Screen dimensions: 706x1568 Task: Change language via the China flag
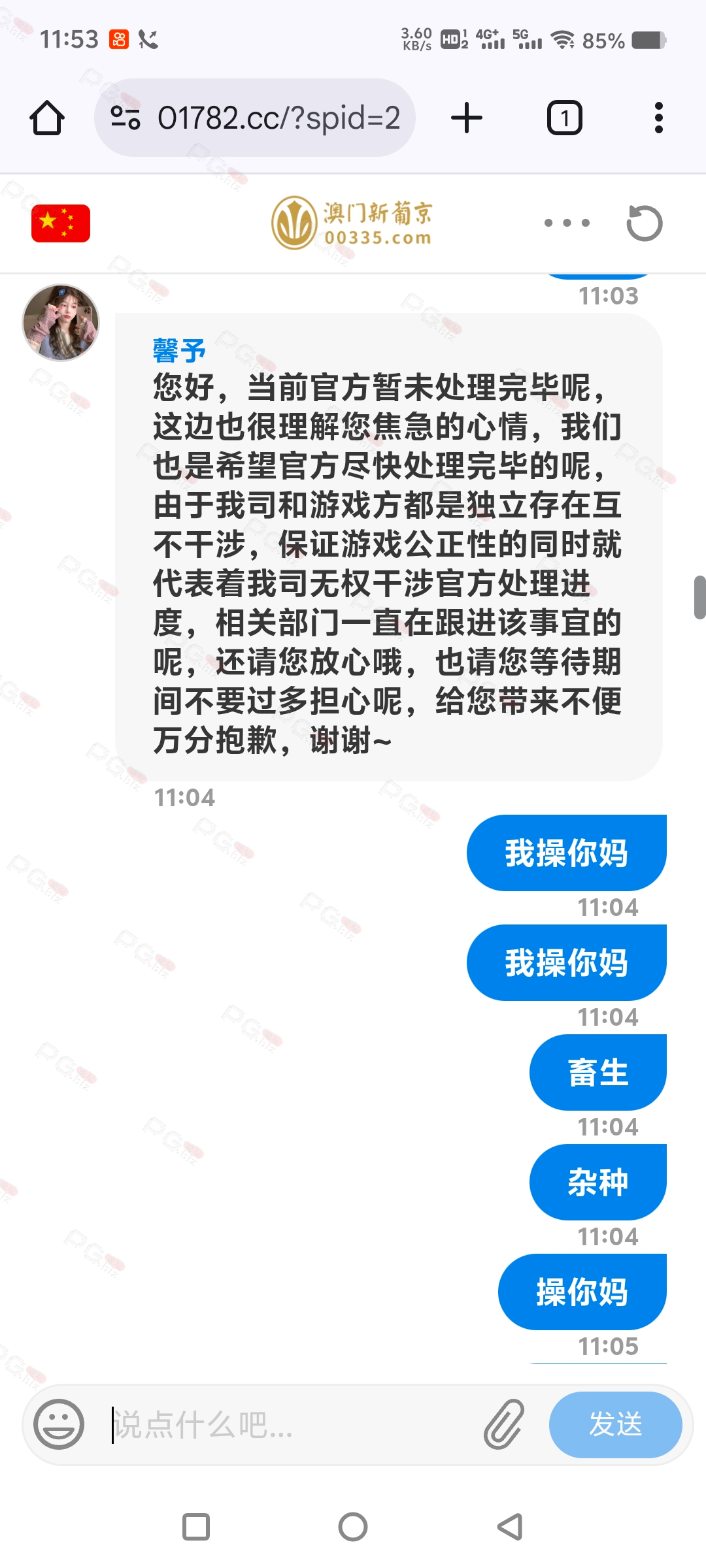pyautogui.click(x=61, y=223)
